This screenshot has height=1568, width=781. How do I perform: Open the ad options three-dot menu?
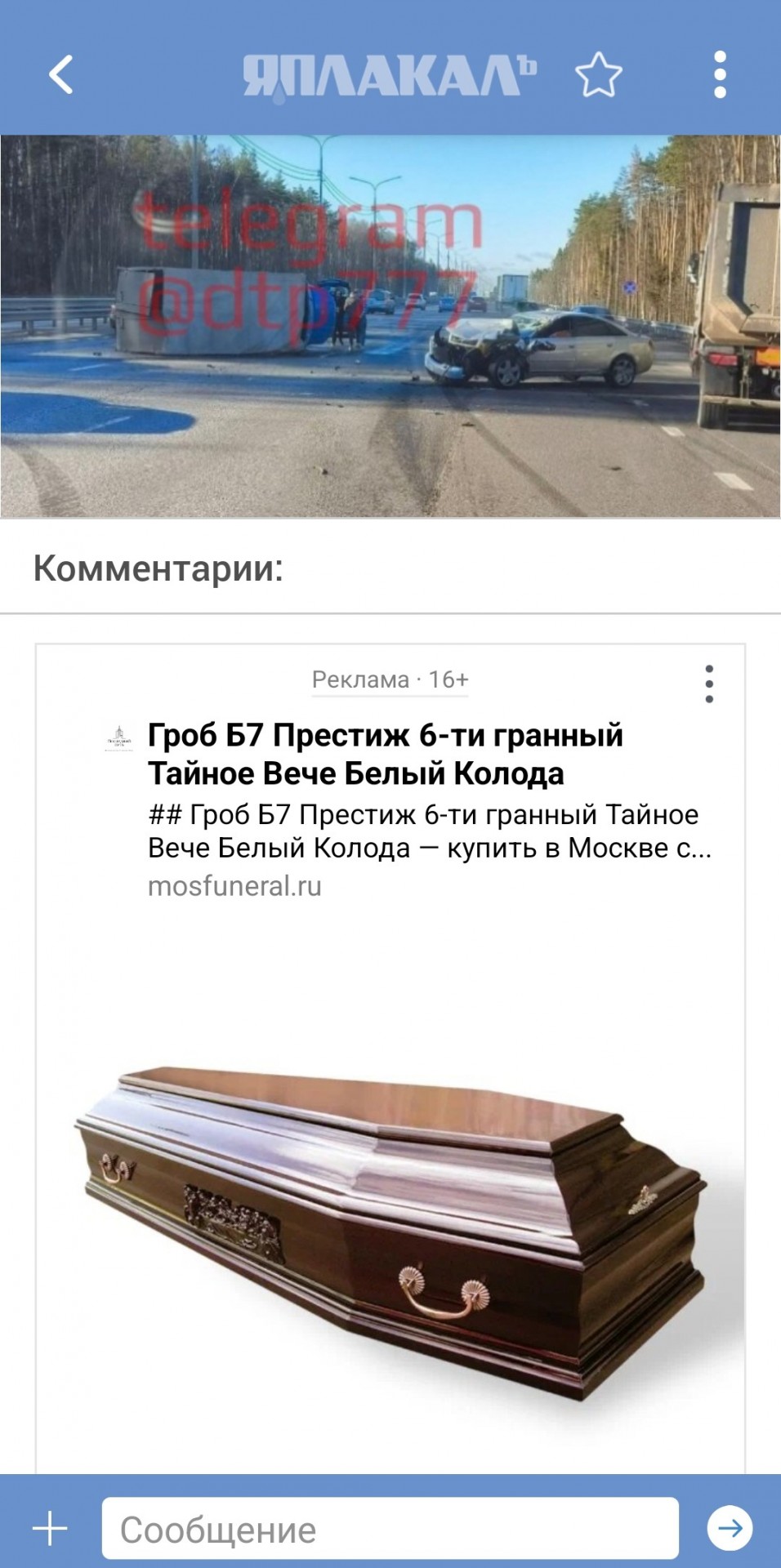[x=709, y=684]
